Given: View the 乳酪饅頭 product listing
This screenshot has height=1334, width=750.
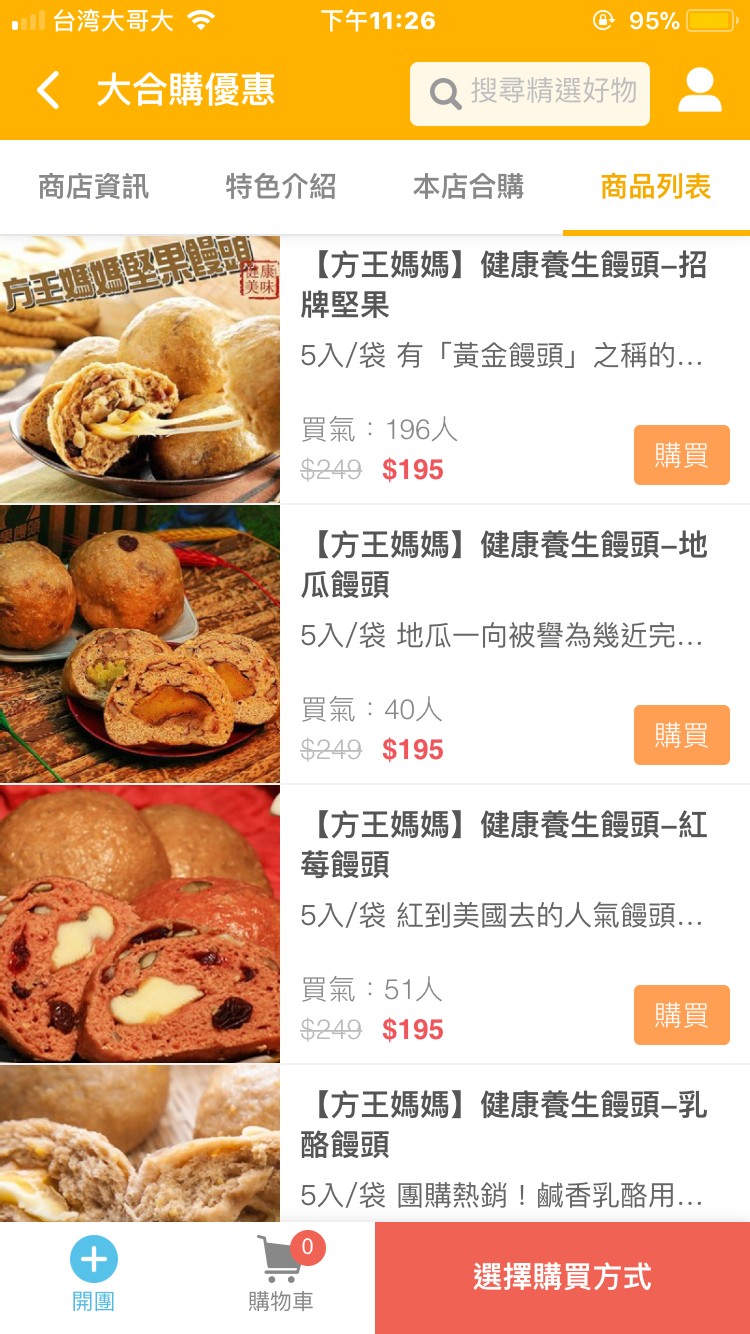Looking at the screenshot, I should (504, 1125).
